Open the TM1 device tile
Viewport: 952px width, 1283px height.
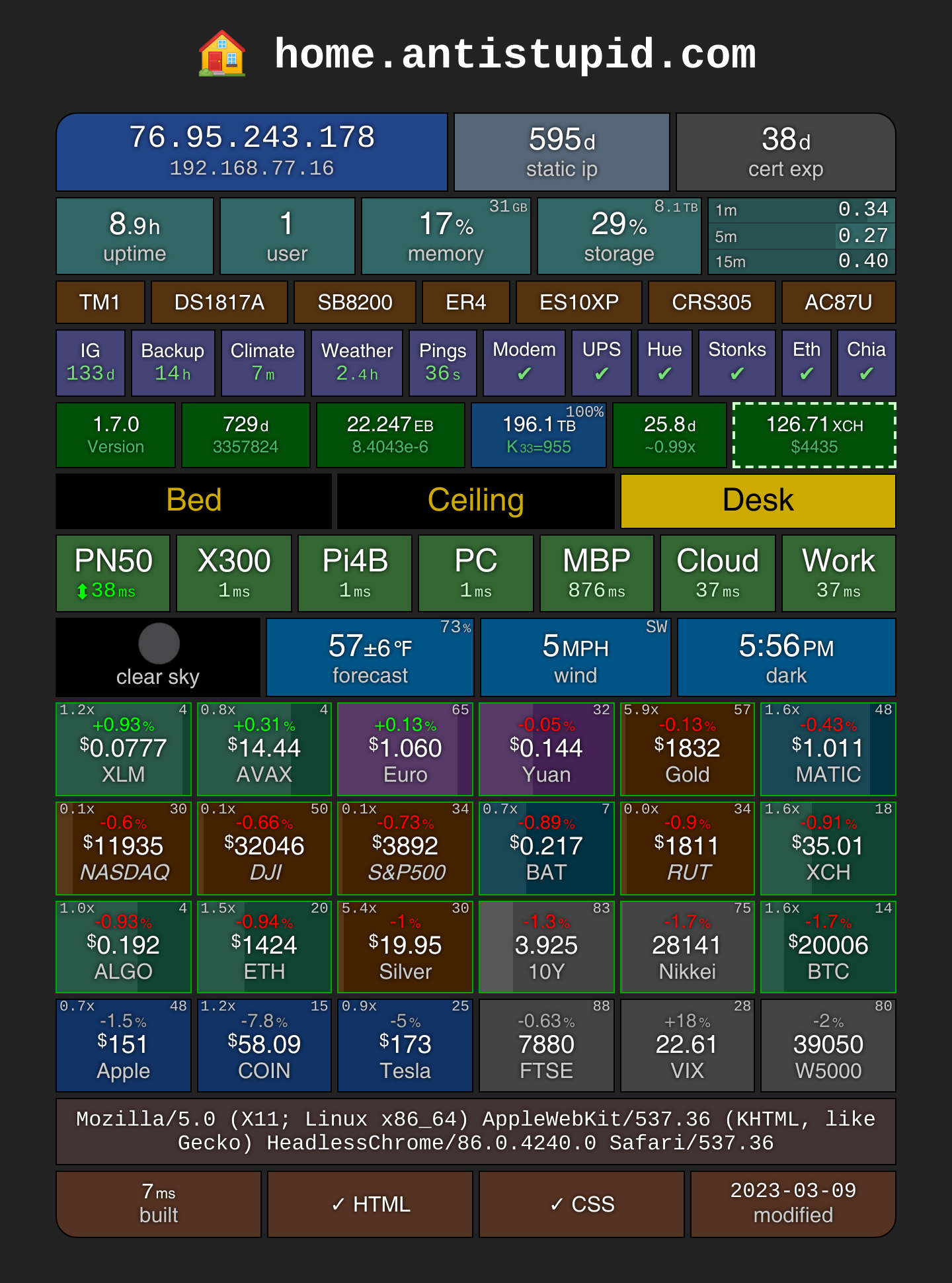click(100, 302)
